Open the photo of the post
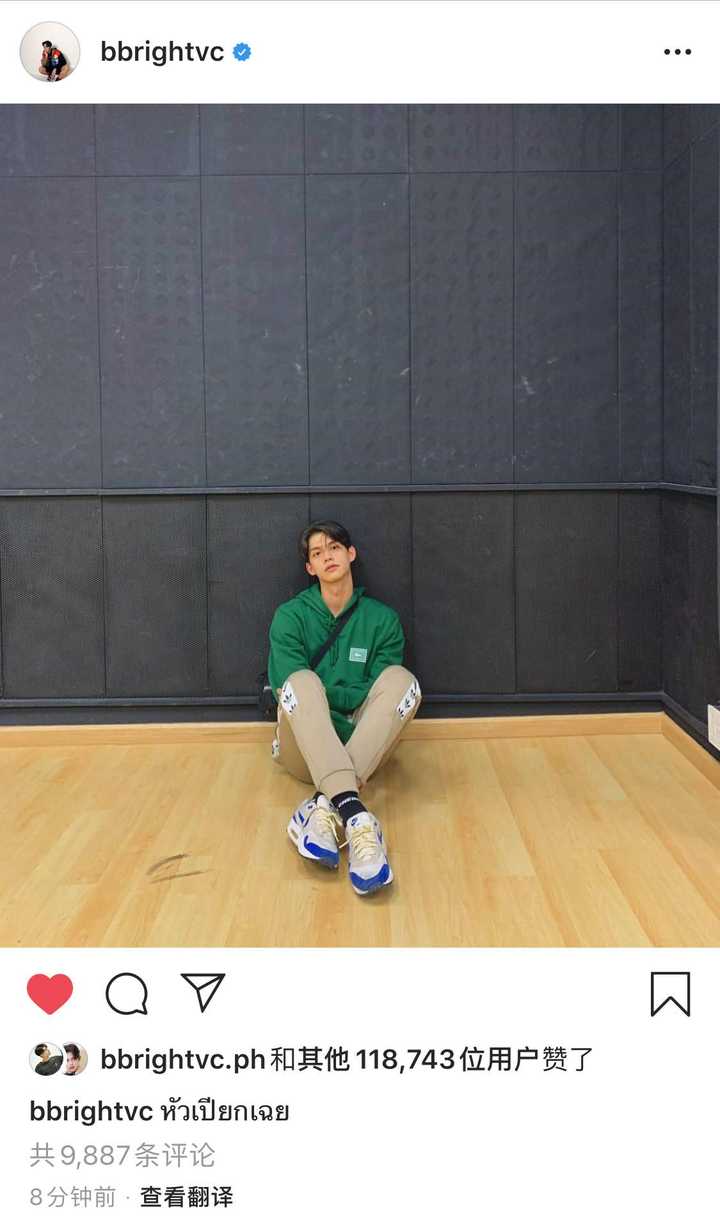The height and width of the screenshot is (1226, 720). [x=360, y=525]
